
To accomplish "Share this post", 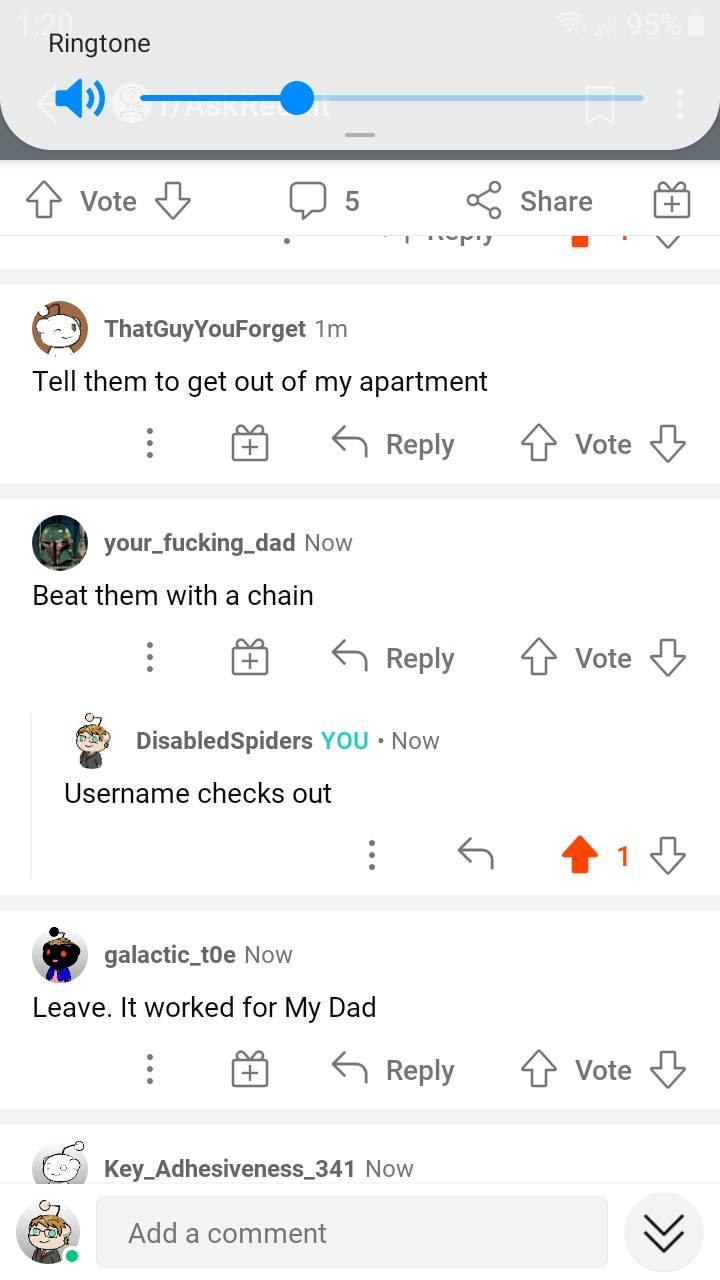I will point(530,201).
